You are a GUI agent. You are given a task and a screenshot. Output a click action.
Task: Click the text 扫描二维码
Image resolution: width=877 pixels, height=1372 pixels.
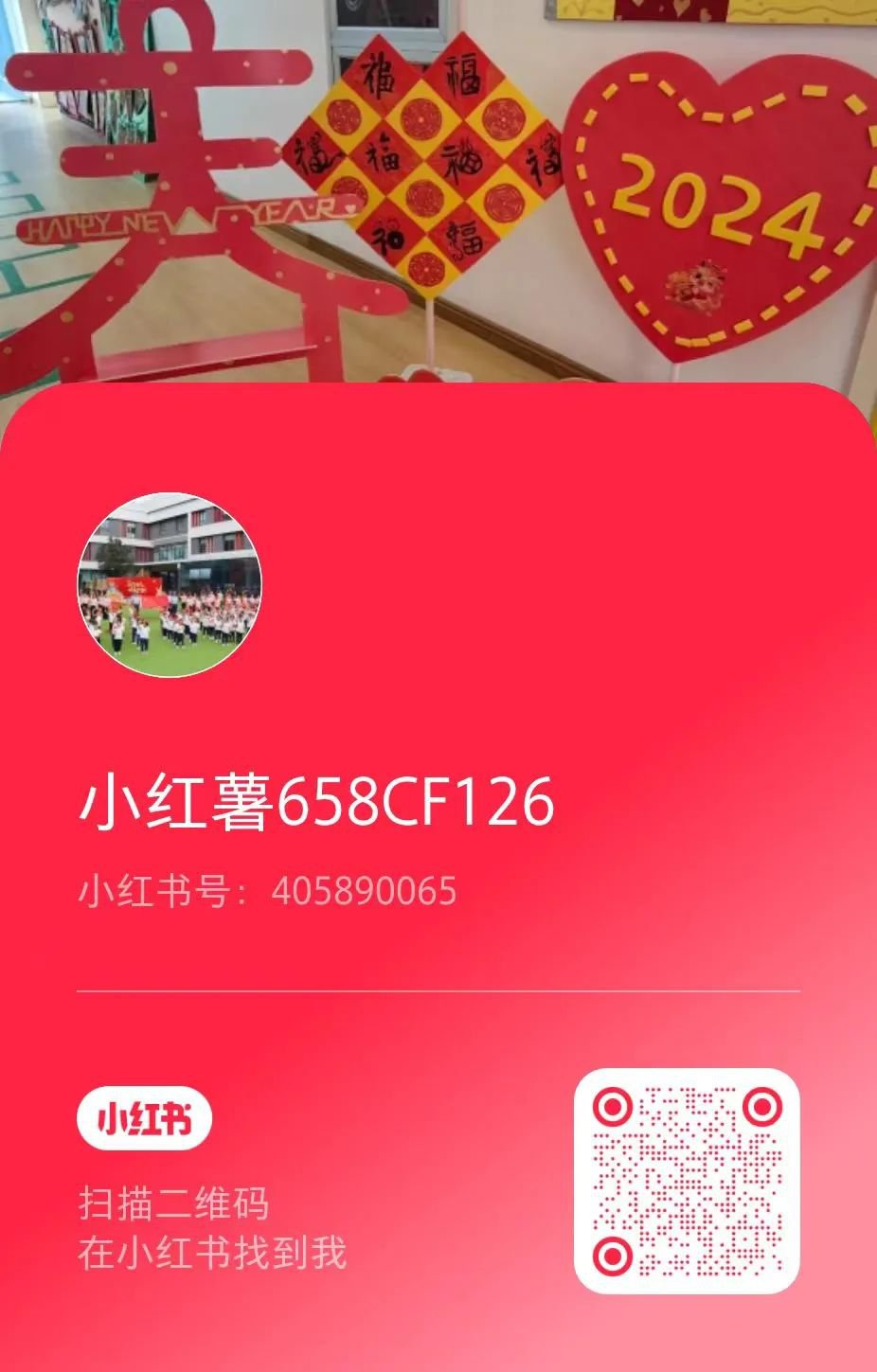(176, 1203)
